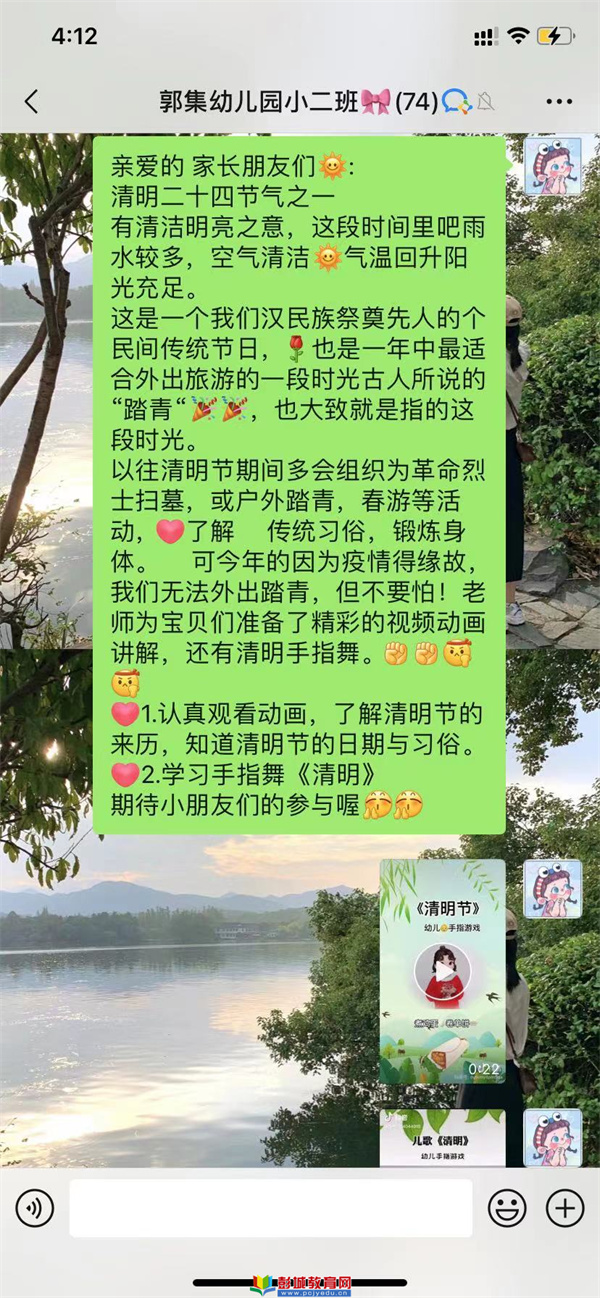Focus the message text field
600x1298 pixels.
point(271,1208)
